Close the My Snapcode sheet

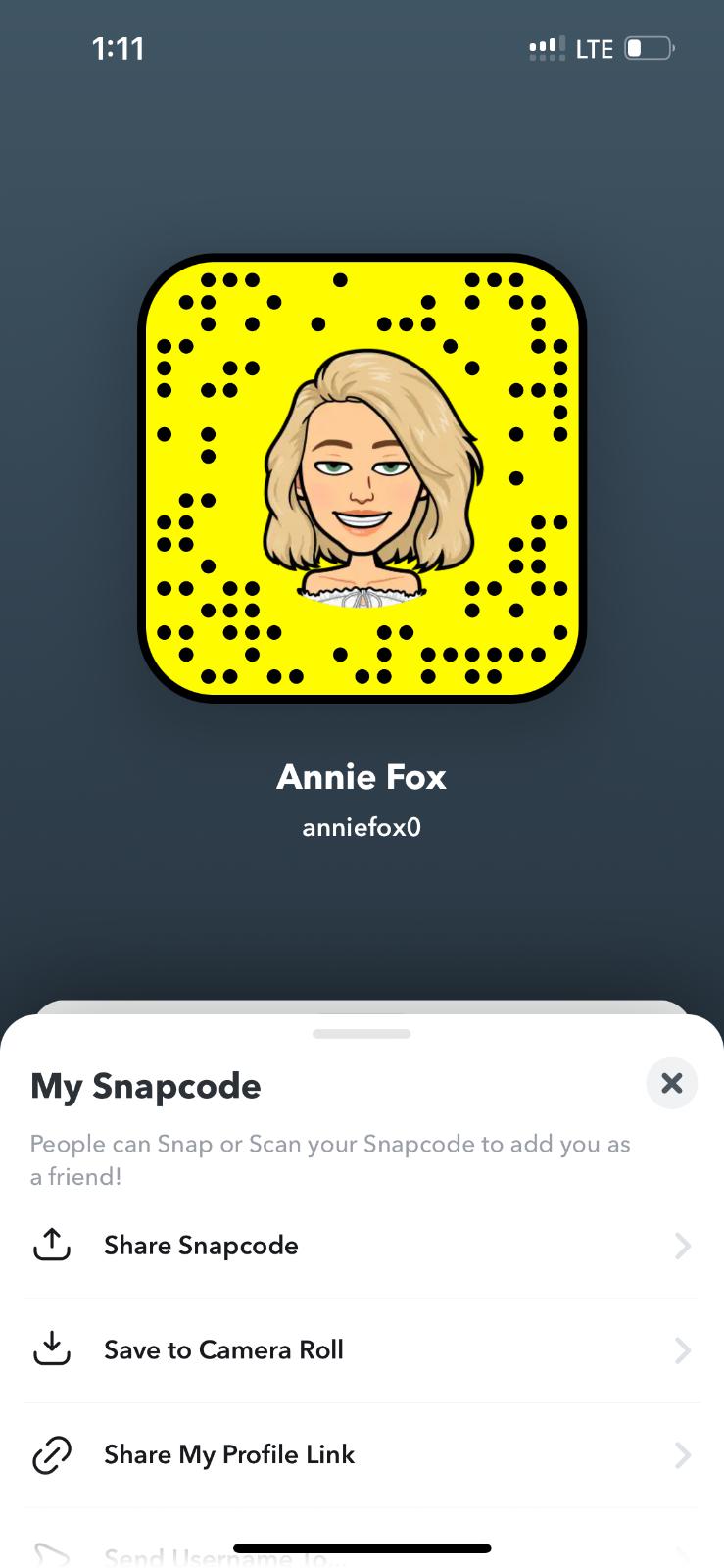pos(671,1083)
